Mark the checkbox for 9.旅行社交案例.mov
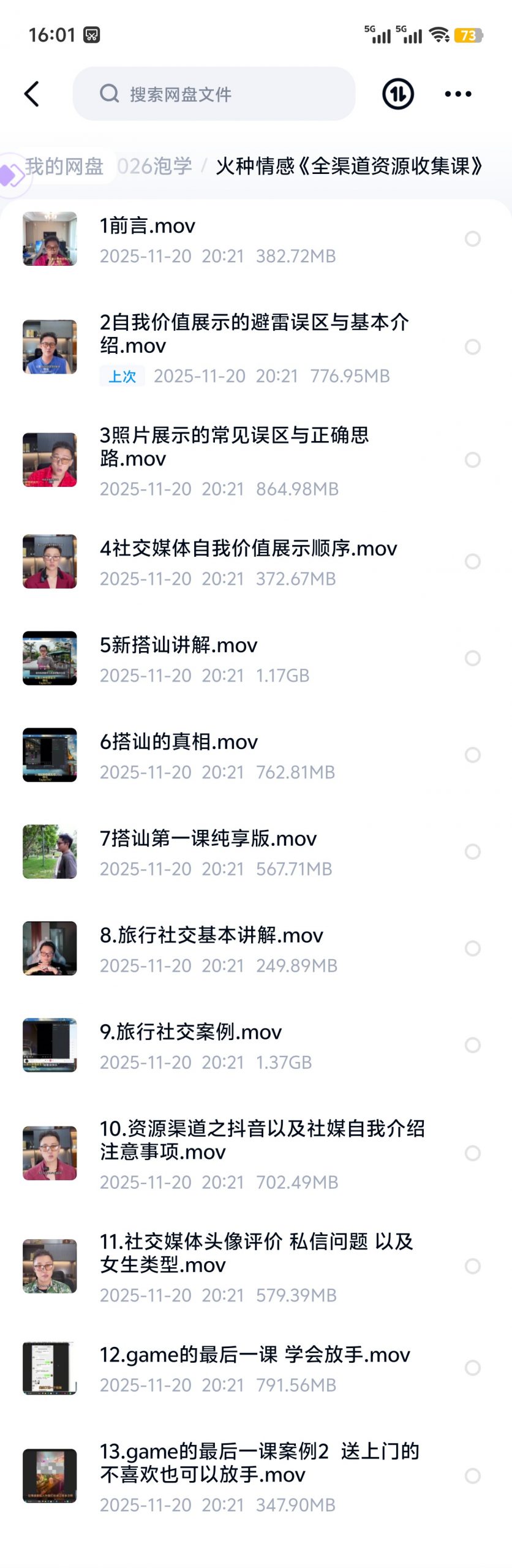Screen dimensions: 512x1568 472,1045
